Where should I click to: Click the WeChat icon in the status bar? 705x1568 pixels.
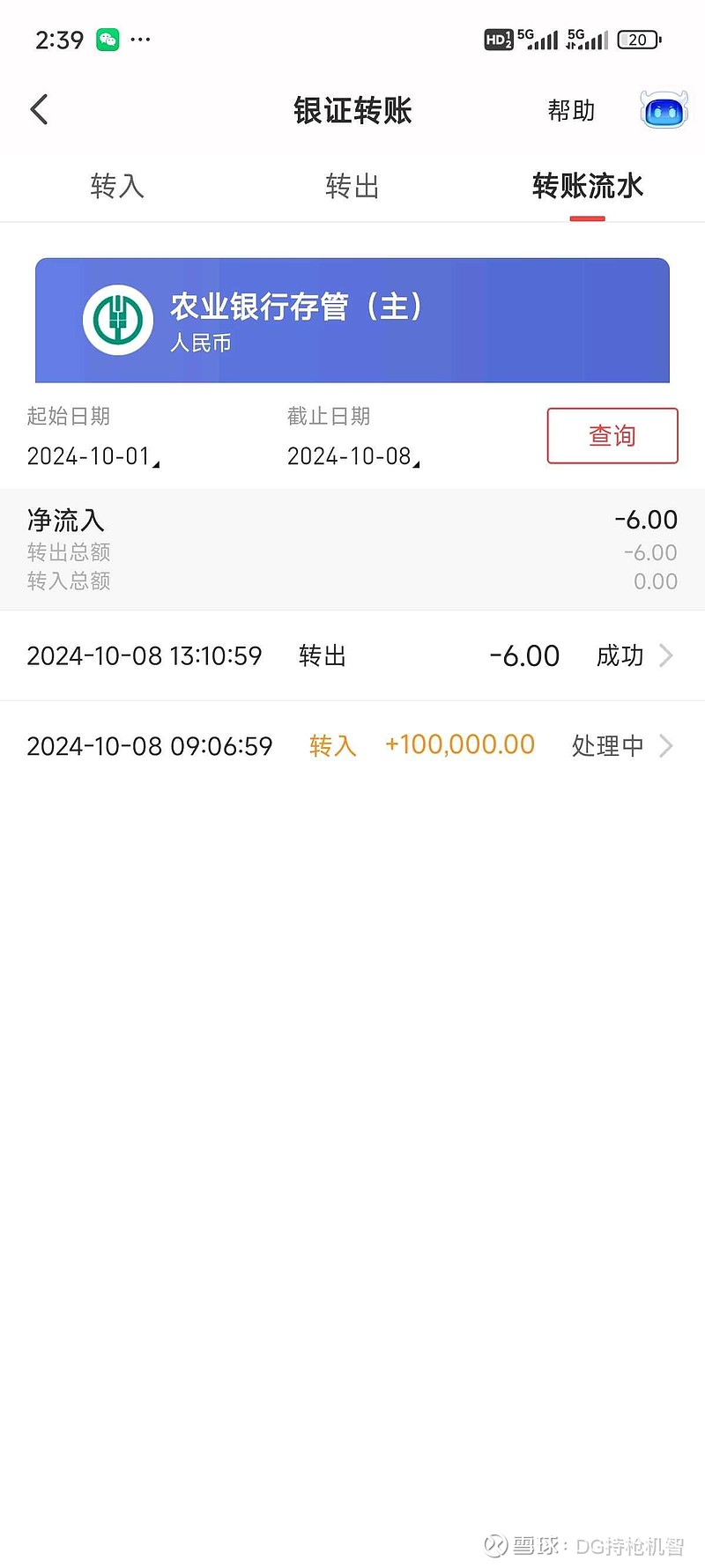coord(107,39)
